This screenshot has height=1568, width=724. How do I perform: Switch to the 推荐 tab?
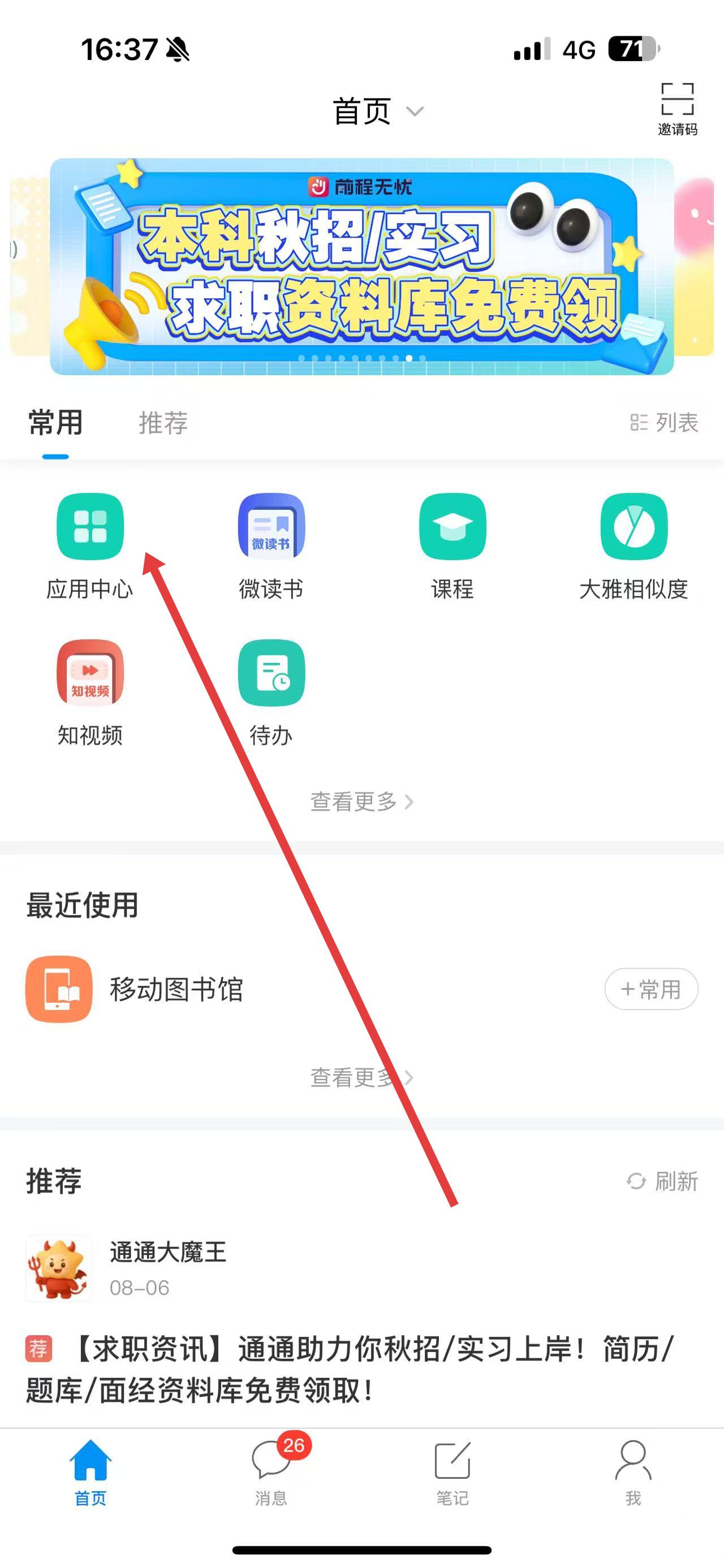point(162,422)
